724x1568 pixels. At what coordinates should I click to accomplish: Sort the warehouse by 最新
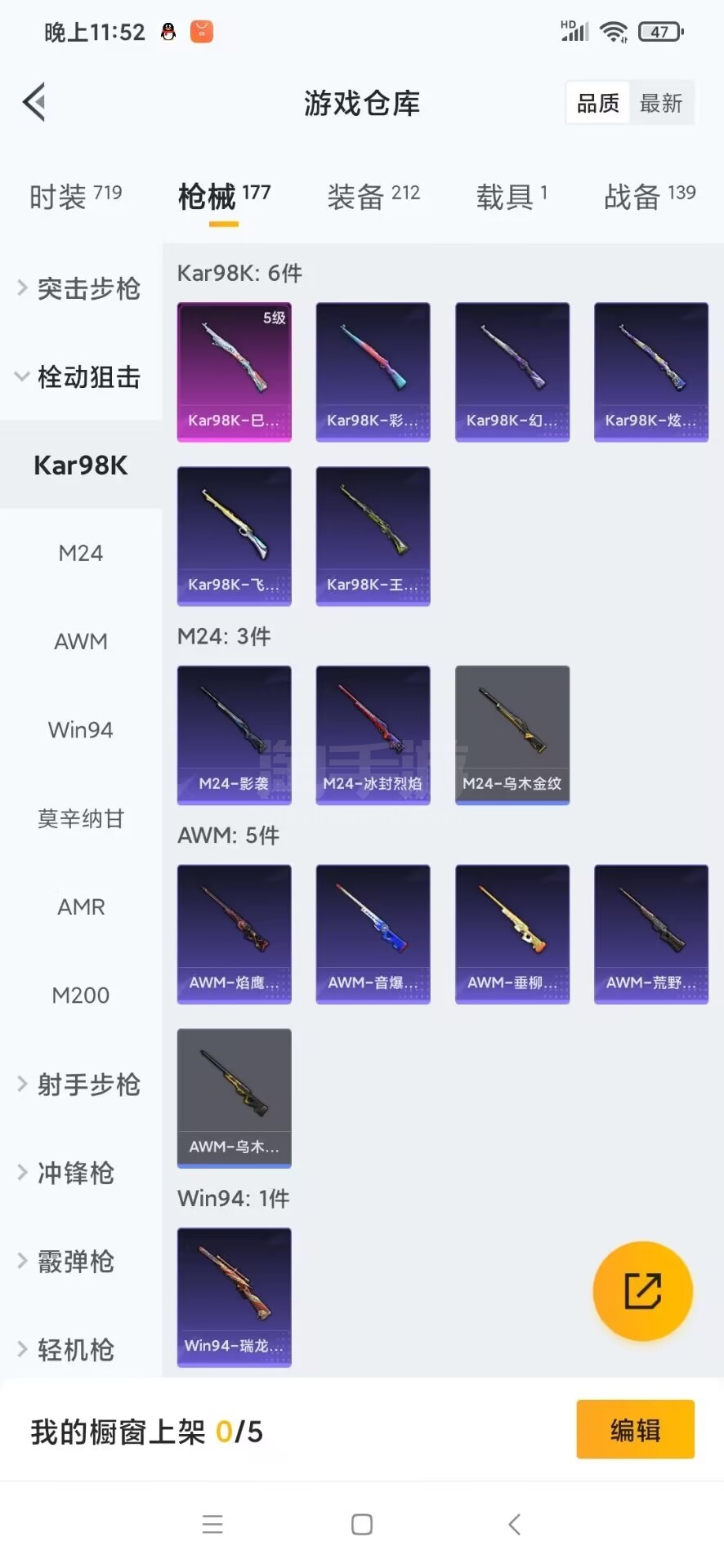[x=661, y=104]
